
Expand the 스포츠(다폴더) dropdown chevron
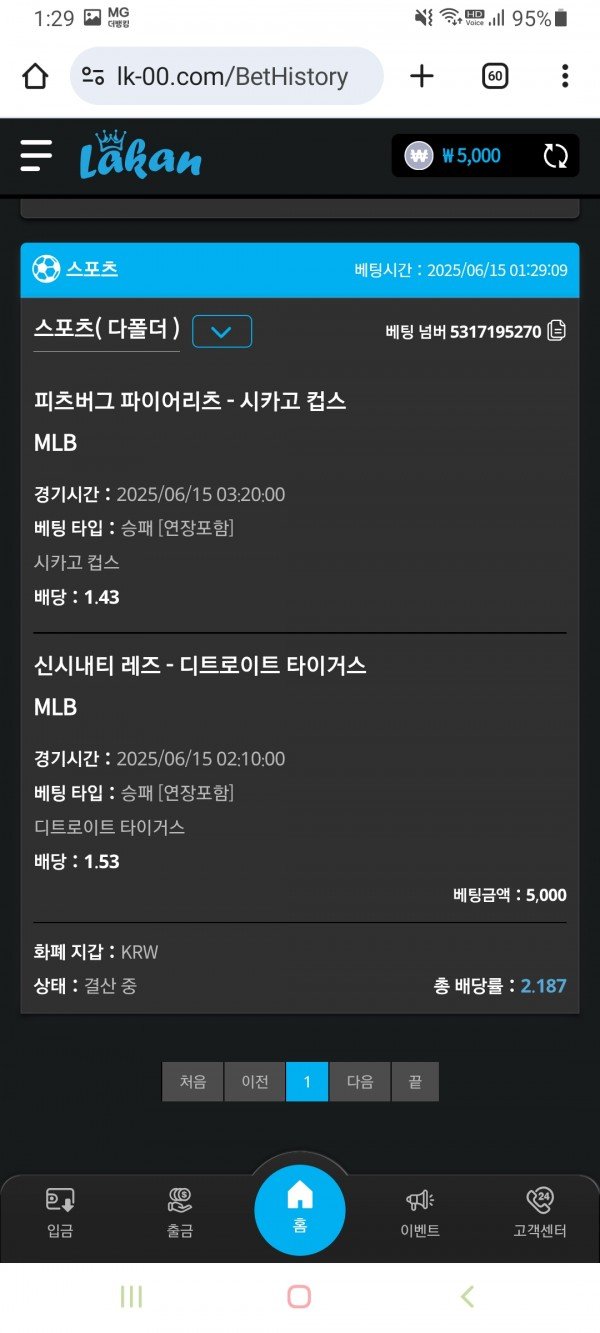(222, 331)
